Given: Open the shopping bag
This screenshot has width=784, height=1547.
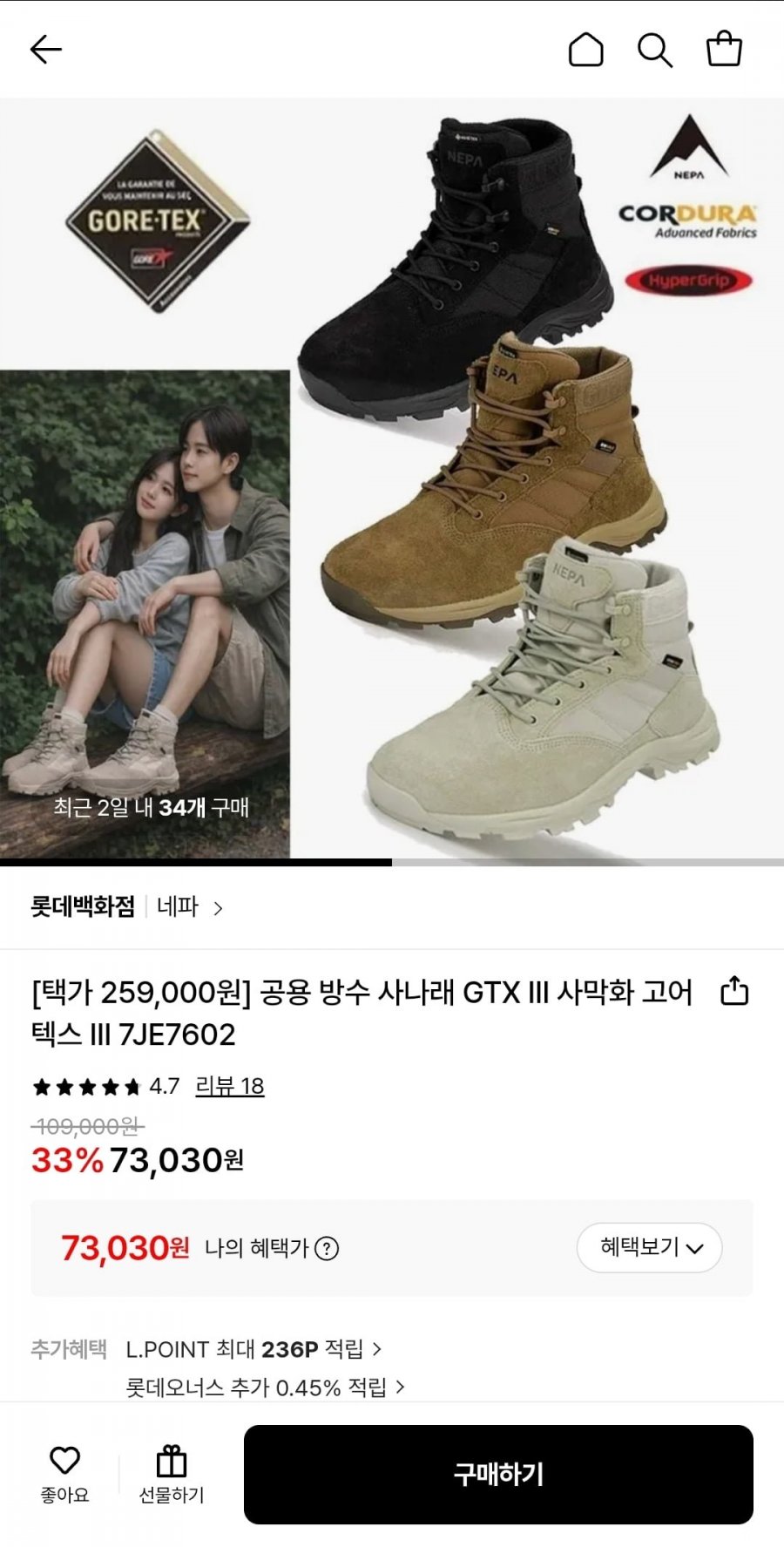Looking at the screenshot, I should pyautogui.click(x=723, y=50).
